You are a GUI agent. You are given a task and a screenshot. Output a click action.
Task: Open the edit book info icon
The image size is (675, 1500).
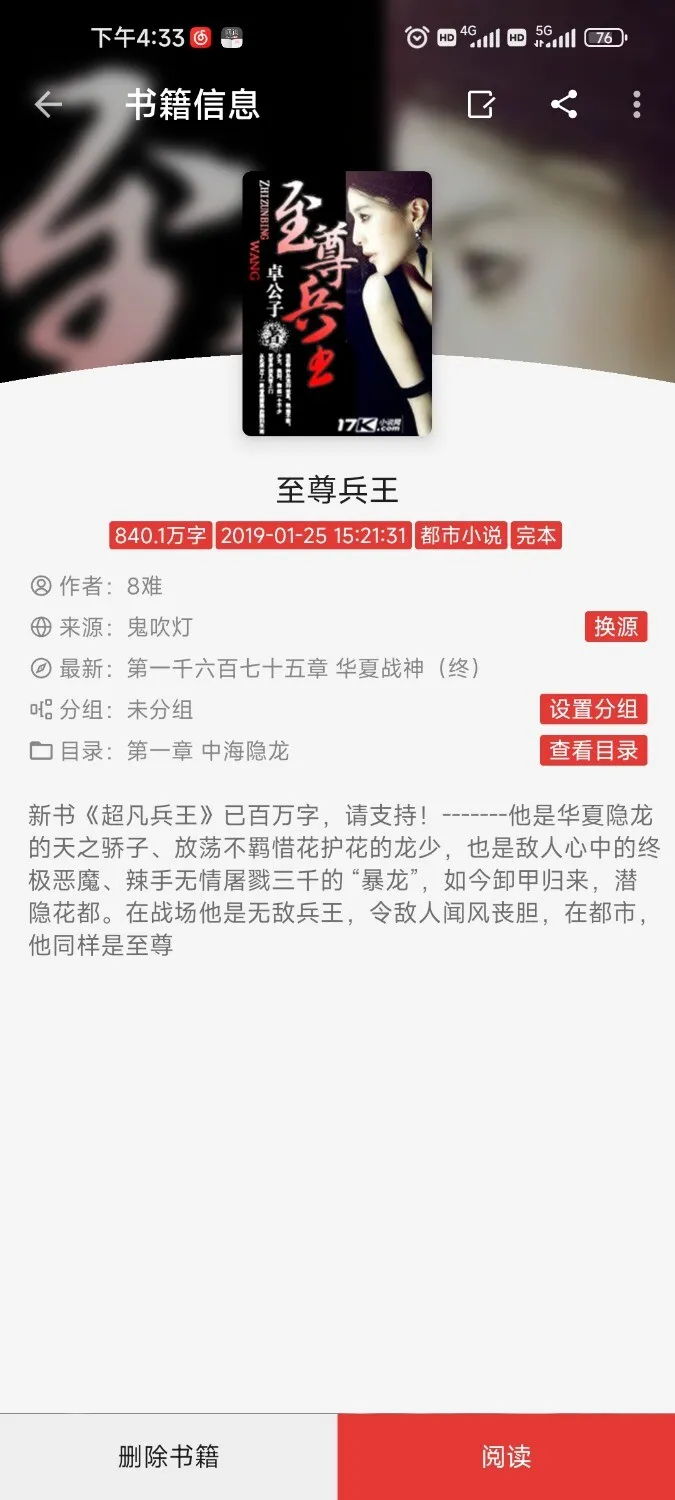point(481,104)
